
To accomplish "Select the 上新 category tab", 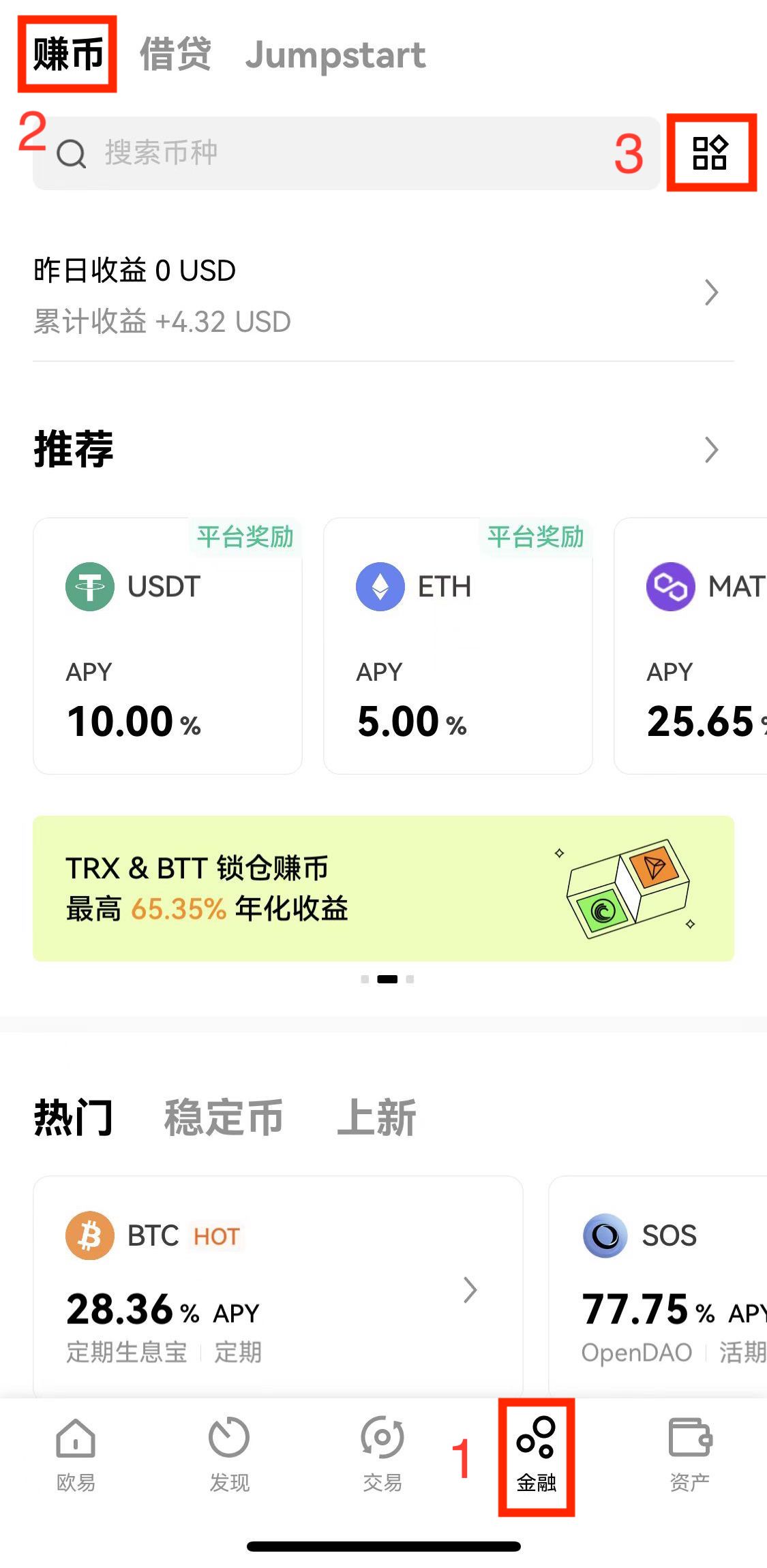I will (x=376, y=1118).
